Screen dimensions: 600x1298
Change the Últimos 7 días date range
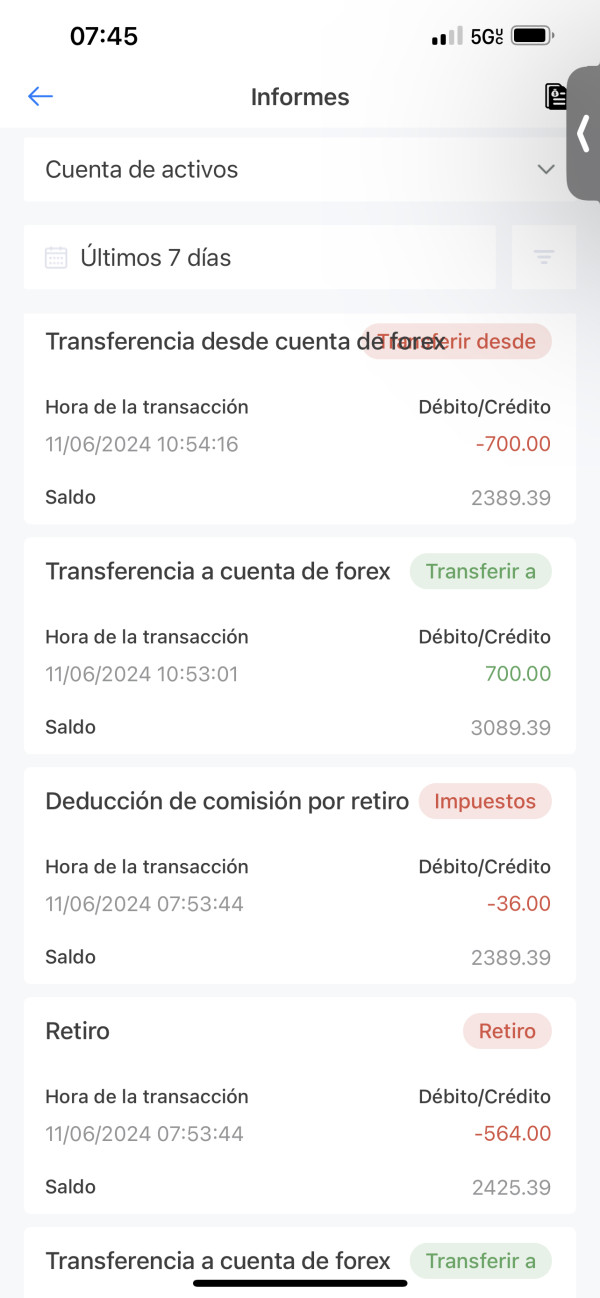pos(260,257)
